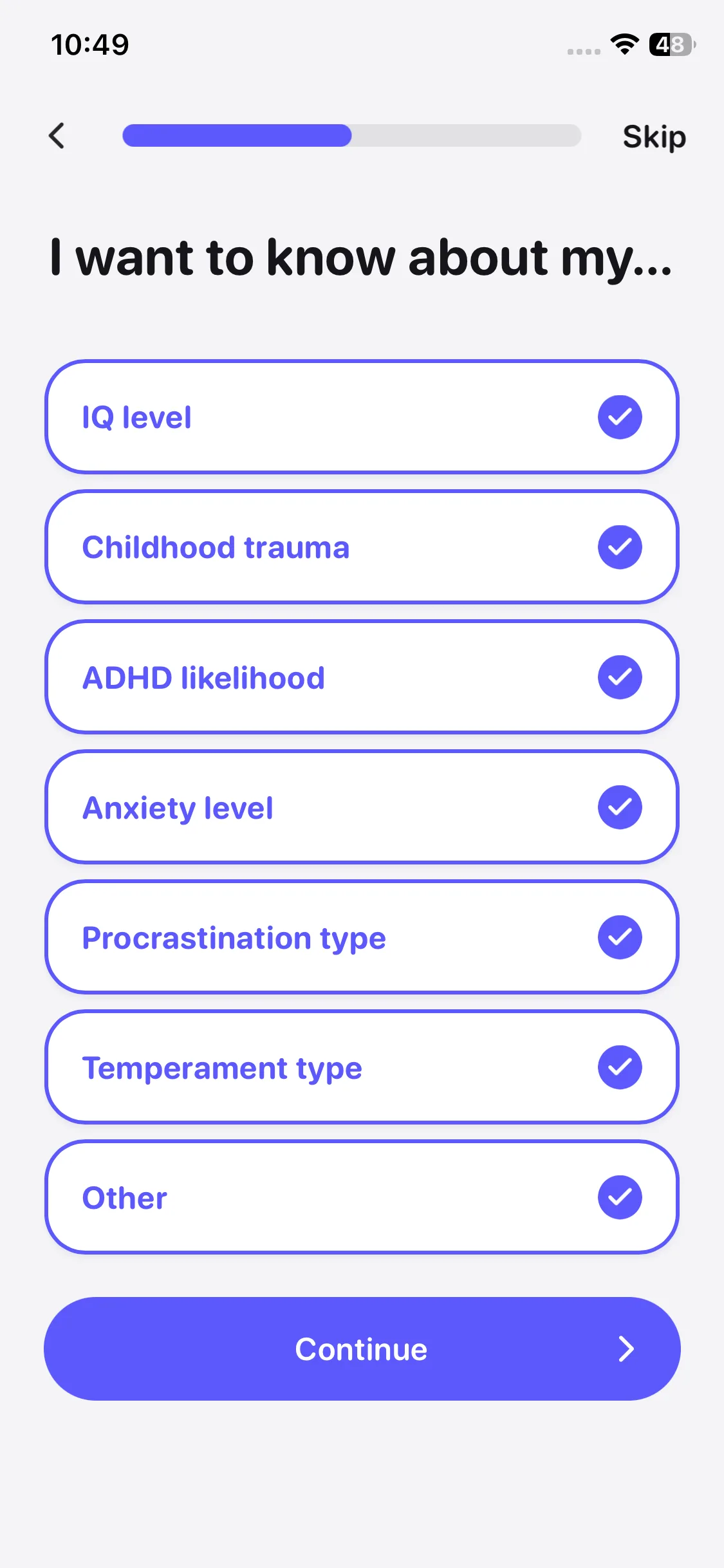The image size is (724, 1568).
Task: Go back to the previous step
Action: [x=57, y=136]
